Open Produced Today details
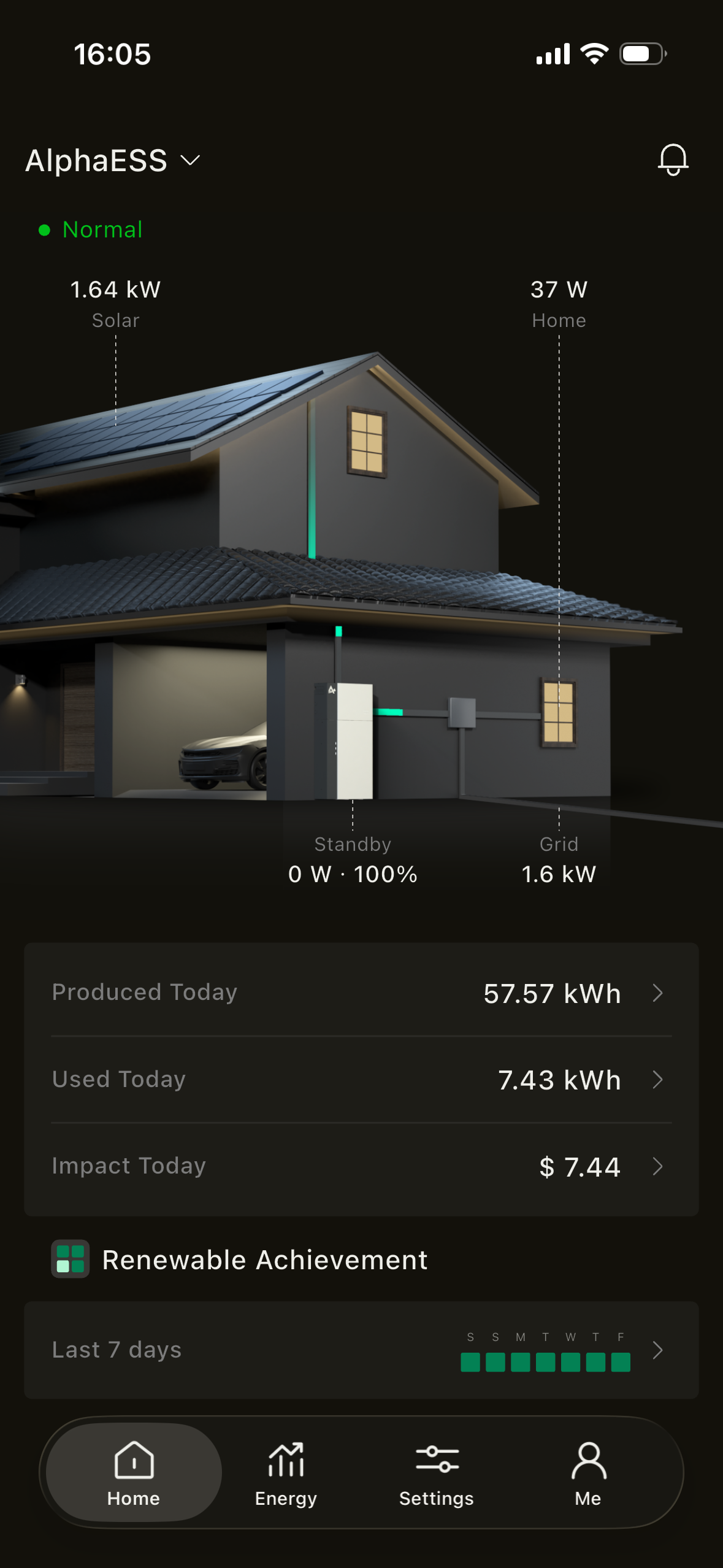Viewport: 723px width, 1568px height. click(x=361, y=993)
